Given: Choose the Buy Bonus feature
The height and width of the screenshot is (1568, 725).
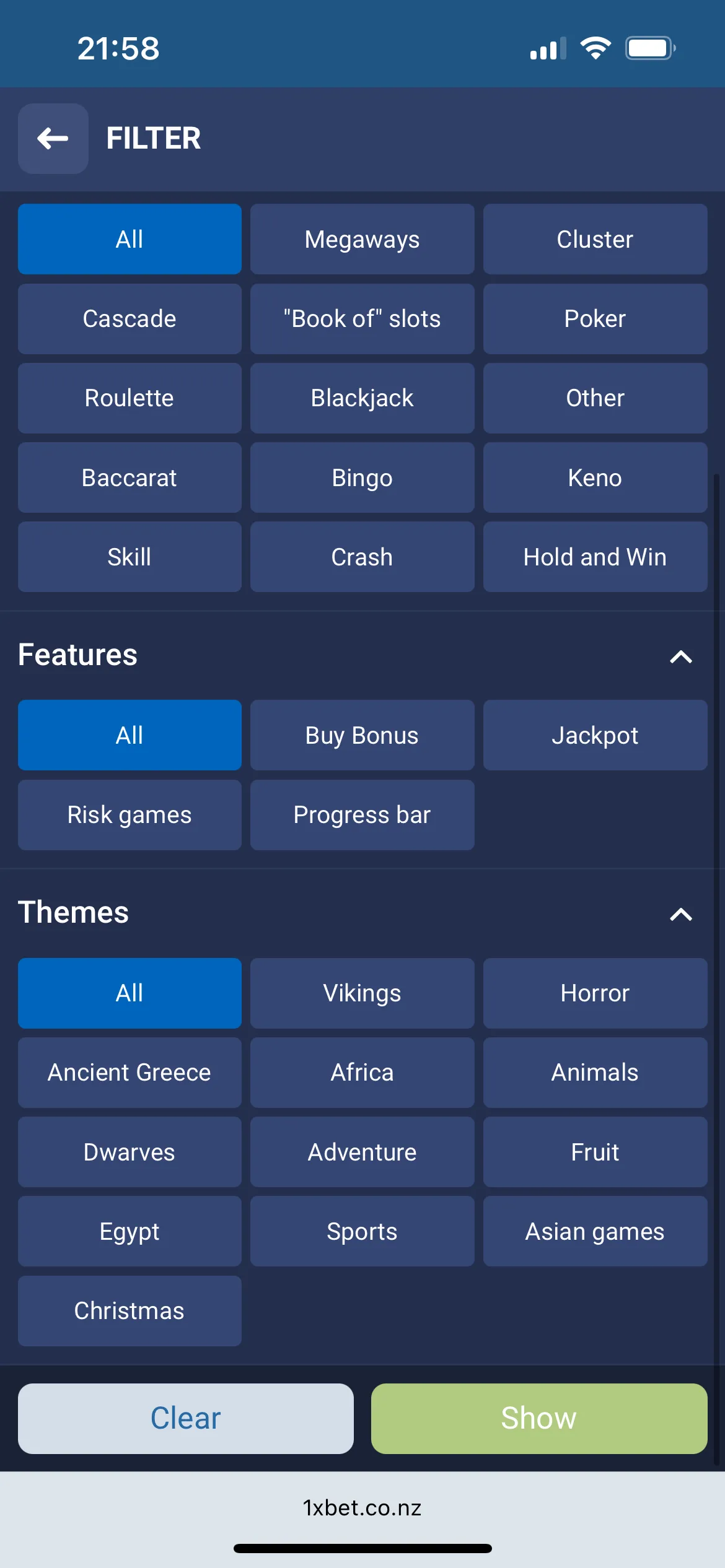Looking at the screenshot, I should tap(362, 736).
